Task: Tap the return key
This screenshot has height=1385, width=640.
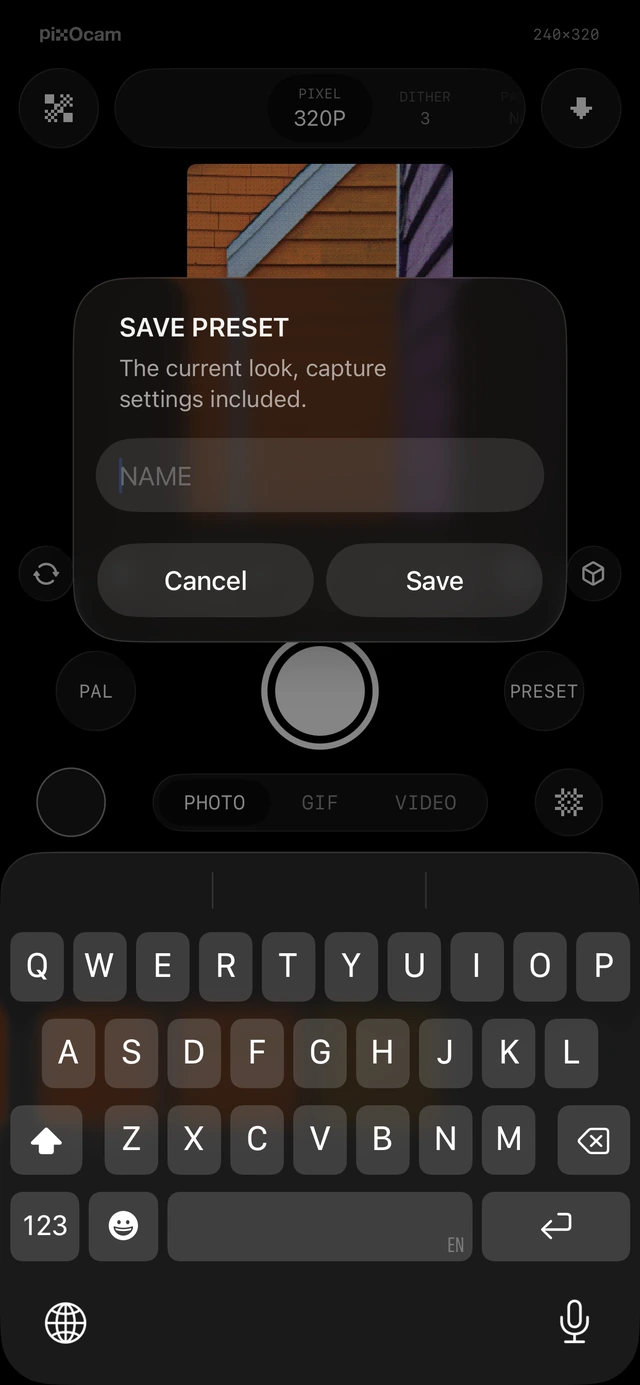Action: coord(556,1226)
